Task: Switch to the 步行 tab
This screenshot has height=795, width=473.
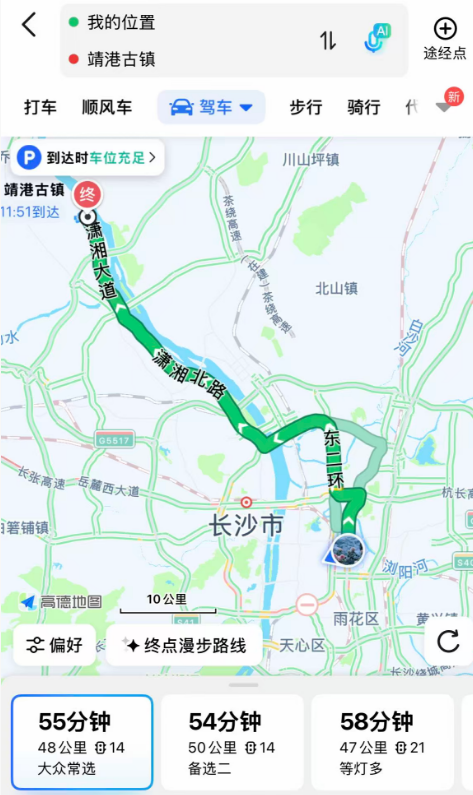Action: point(306,107)
